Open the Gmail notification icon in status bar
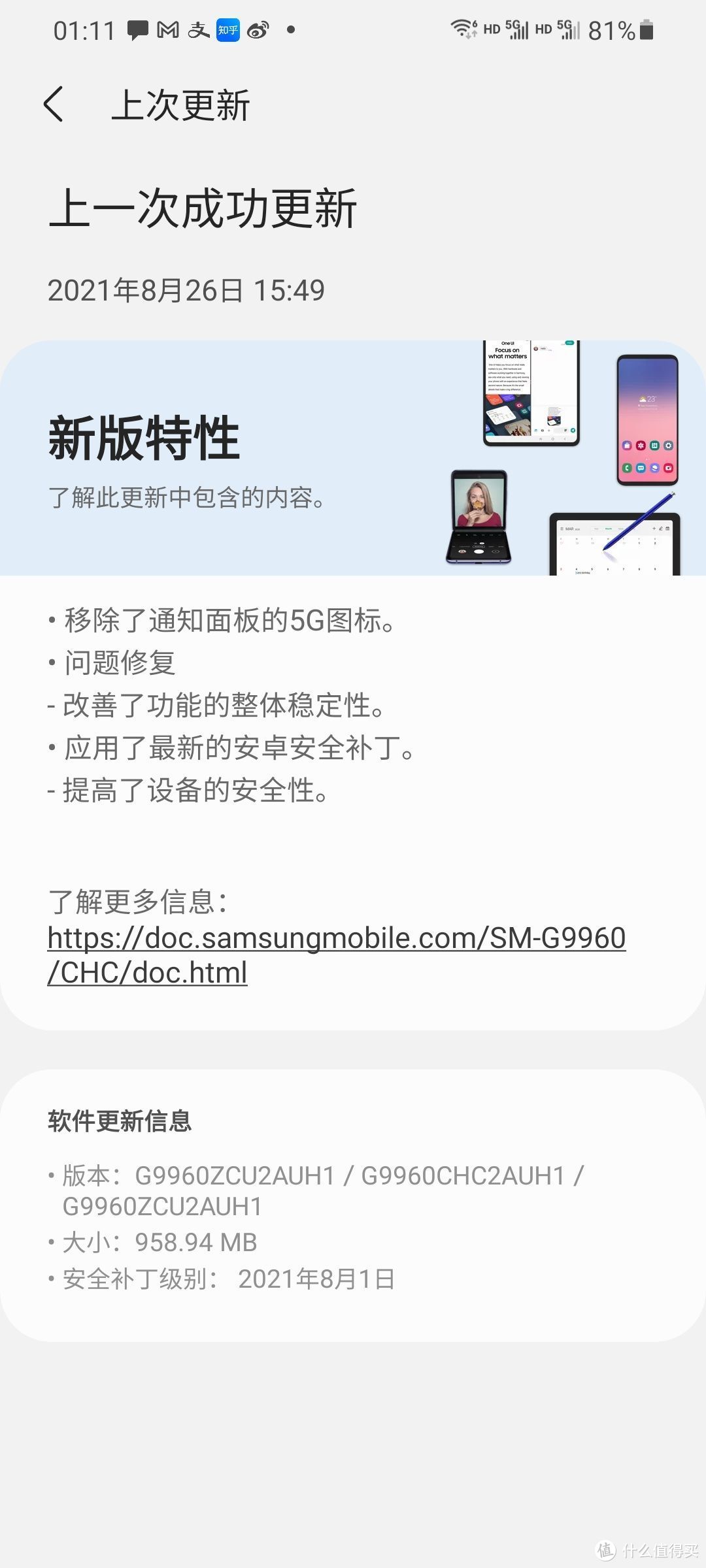 [x=169, y=29]
